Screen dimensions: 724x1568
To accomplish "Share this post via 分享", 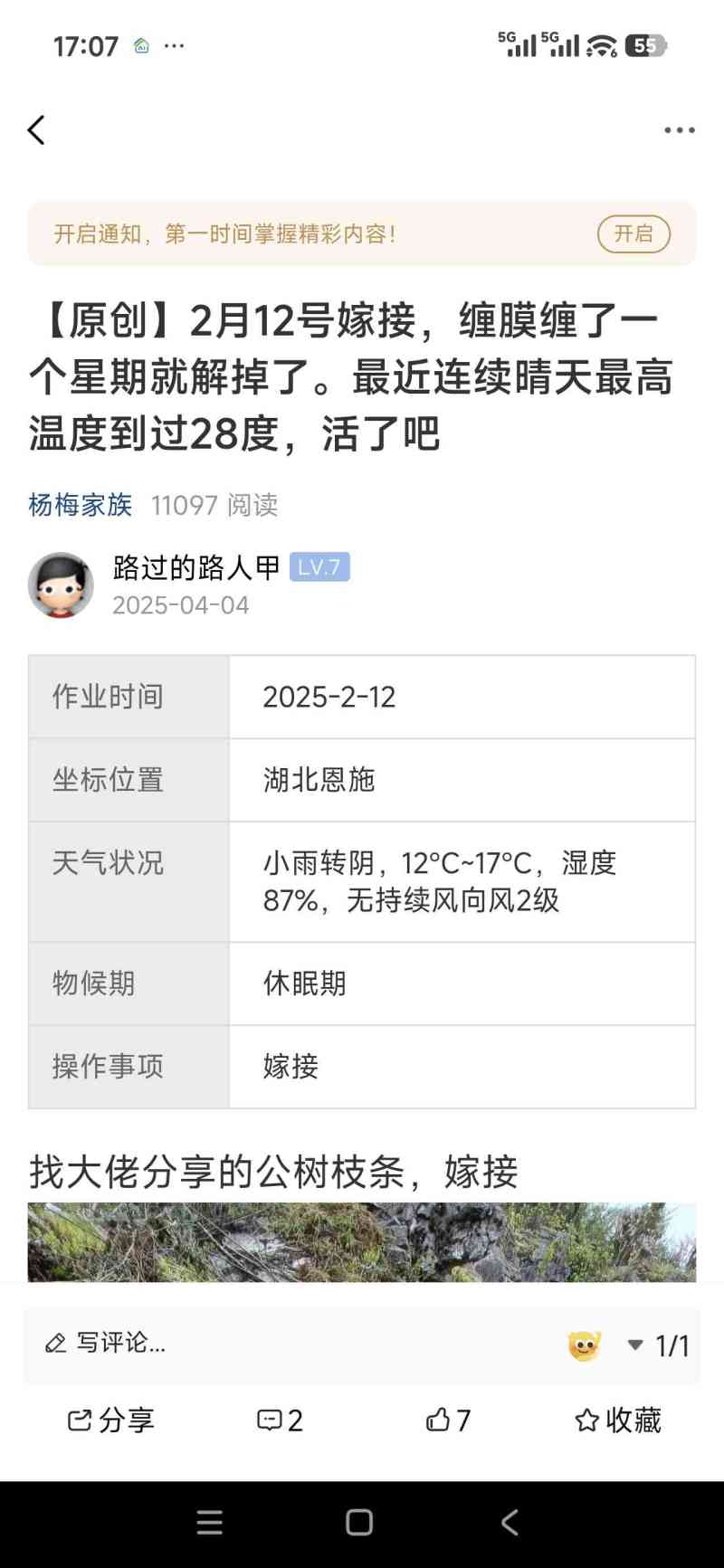I will coord(110,1421).
